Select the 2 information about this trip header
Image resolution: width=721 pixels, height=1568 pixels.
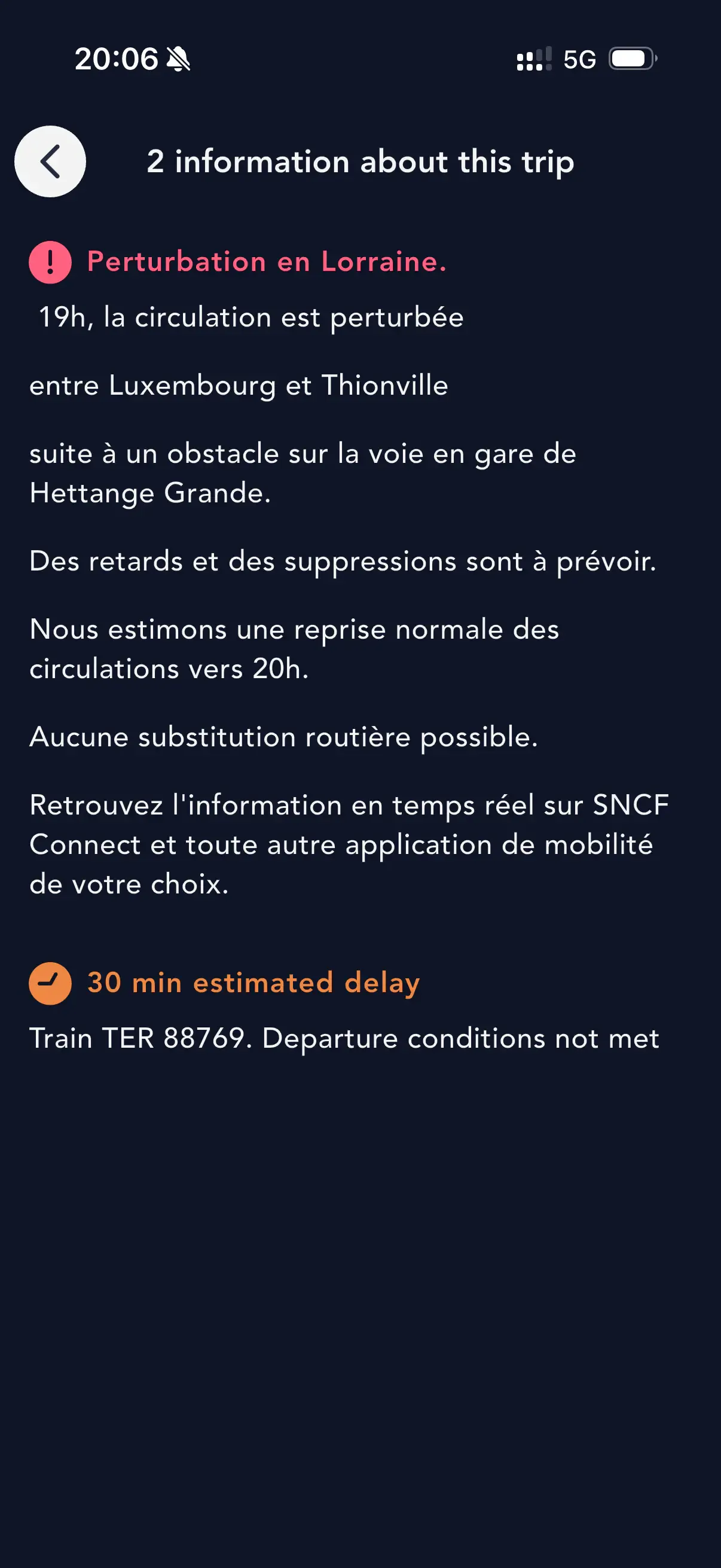[360, 162]
